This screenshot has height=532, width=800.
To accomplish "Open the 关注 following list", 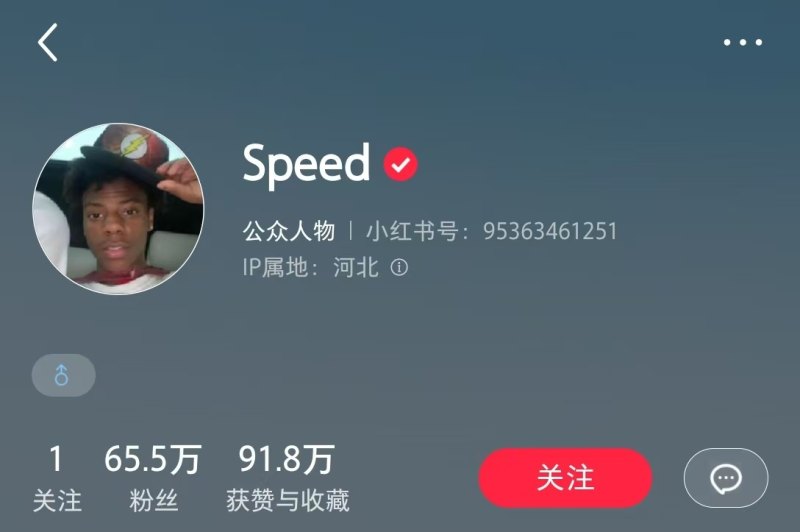I will pyautogui.click(x=57, y=478).
